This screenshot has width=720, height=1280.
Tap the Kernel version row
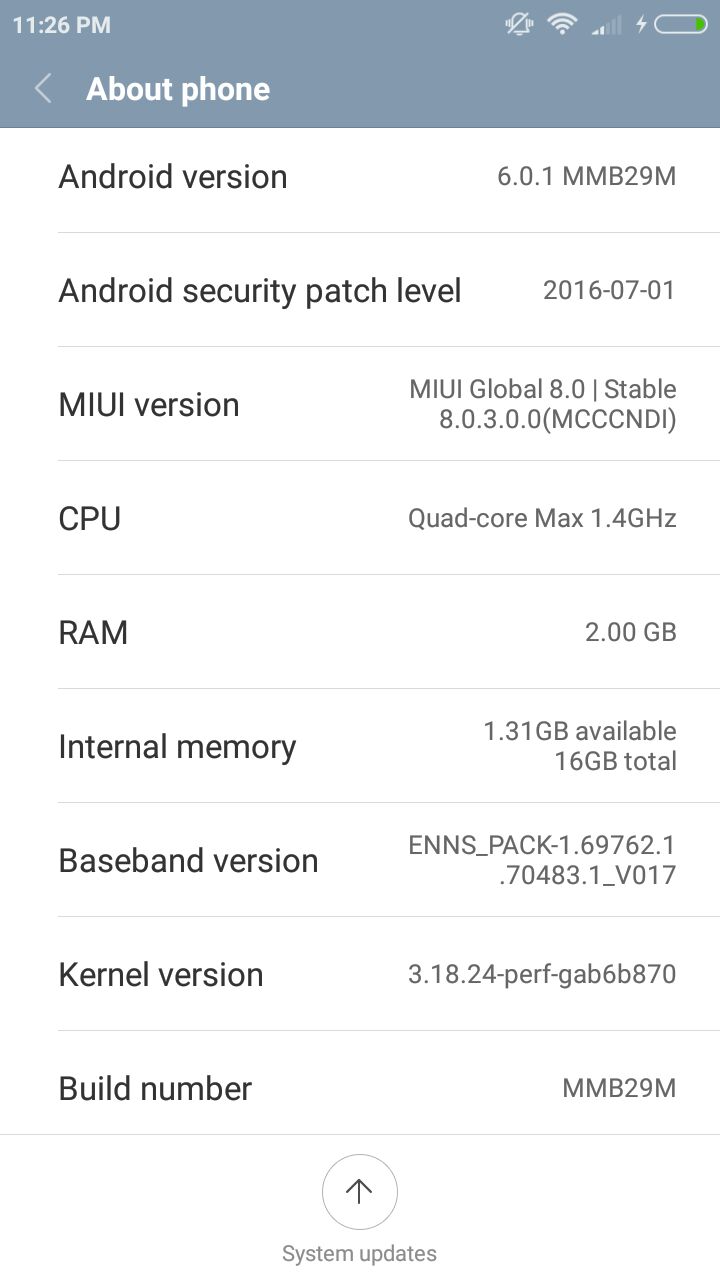(360, 974)
